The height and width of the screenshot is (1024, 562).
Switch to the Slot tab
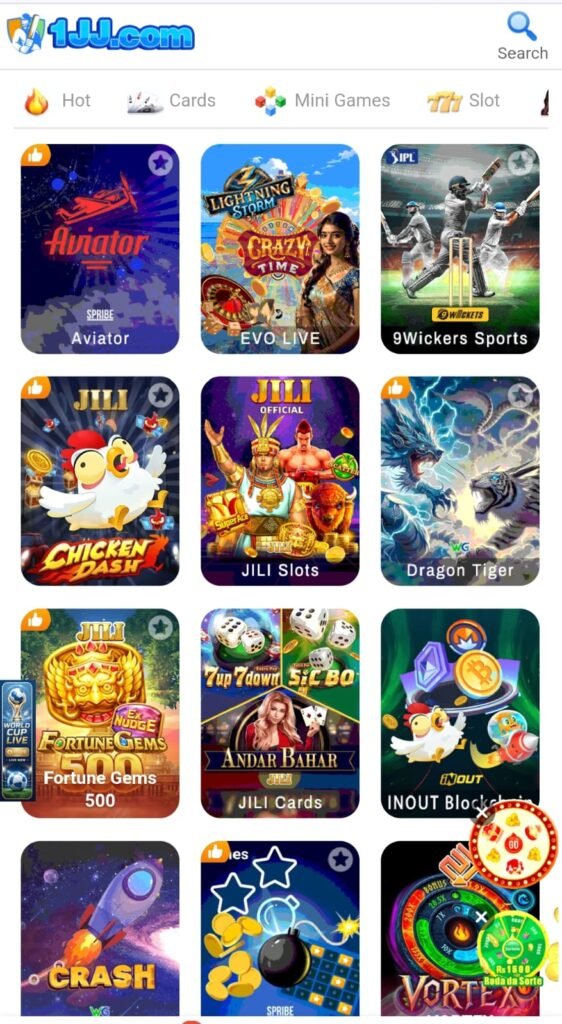463,101
